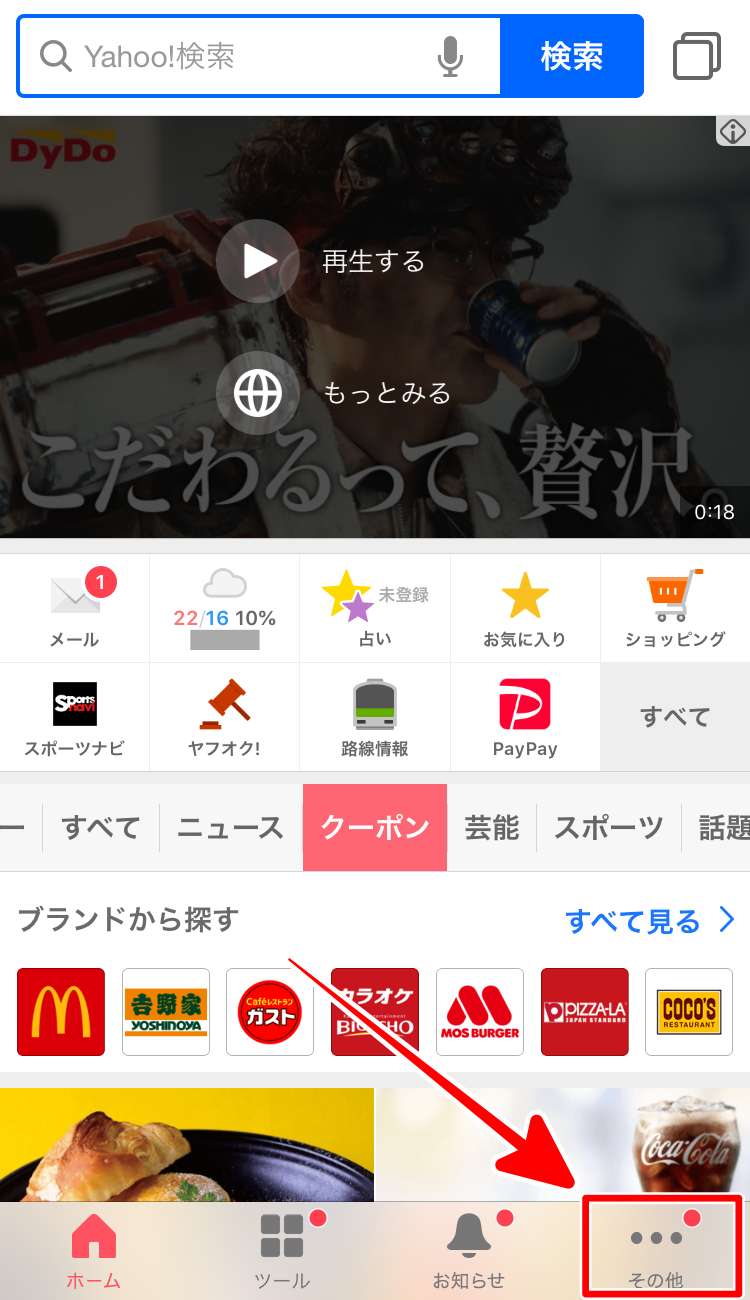The height and width of the screenshot is (1300, 750).
Task: Open the お知らせ notifications tab
Action: click(468, 1252)
